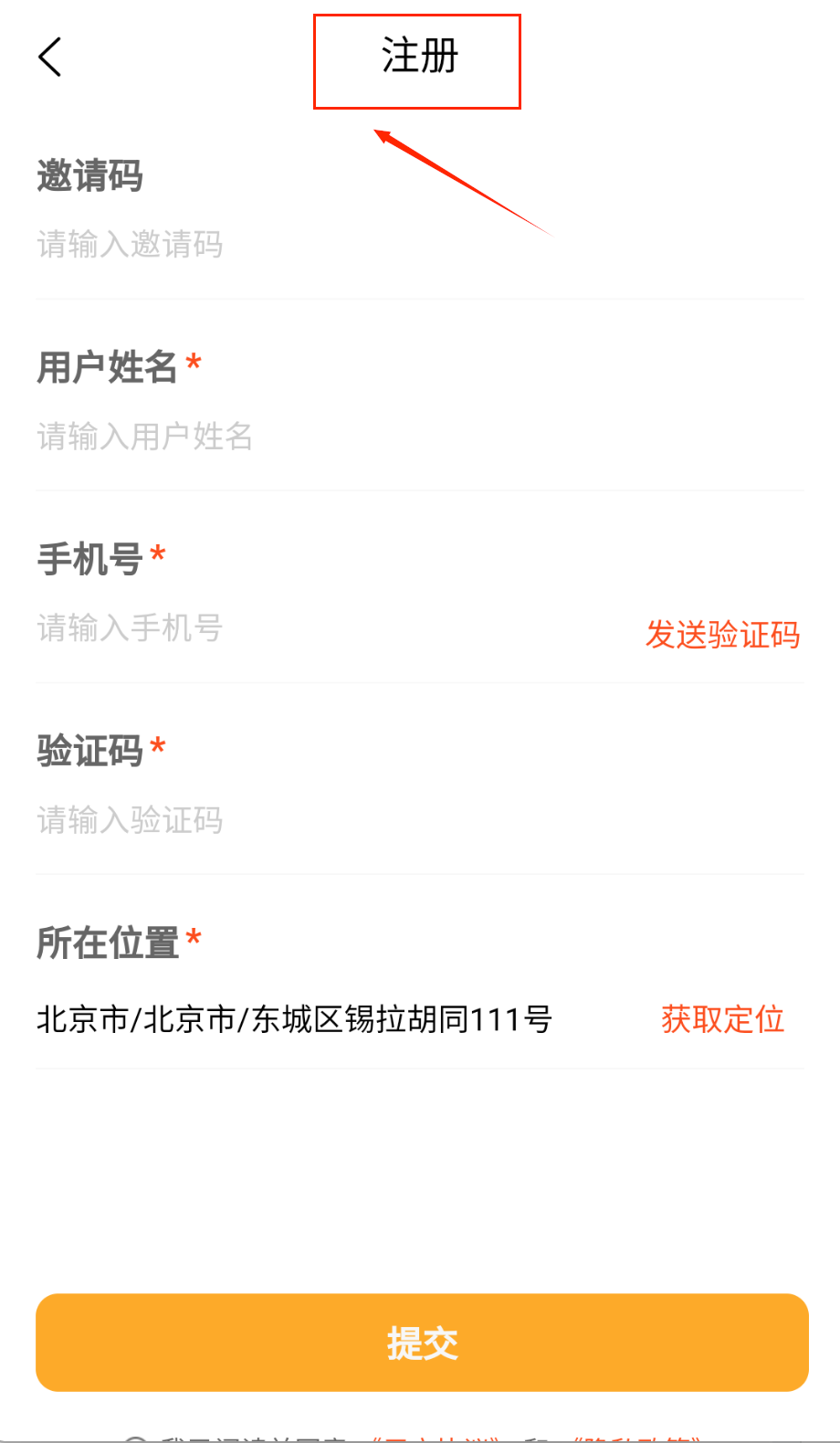This screenshot has width=840, height=1443.
Task: Go back using the top-left arrow
Action: [50, 58]
